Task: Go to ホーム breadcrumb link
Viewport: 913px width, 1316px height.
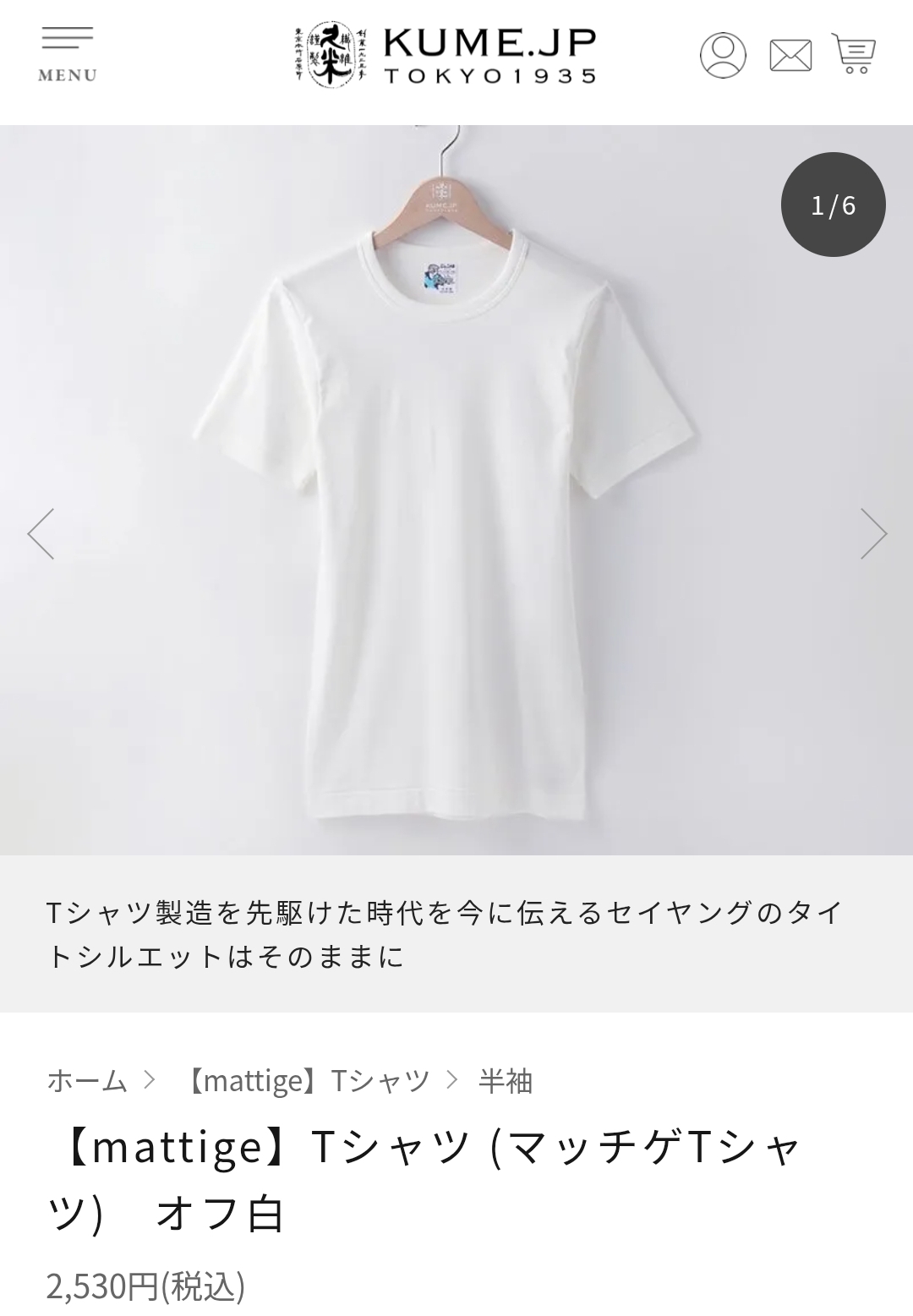Action: click(x=87, y=1080)
